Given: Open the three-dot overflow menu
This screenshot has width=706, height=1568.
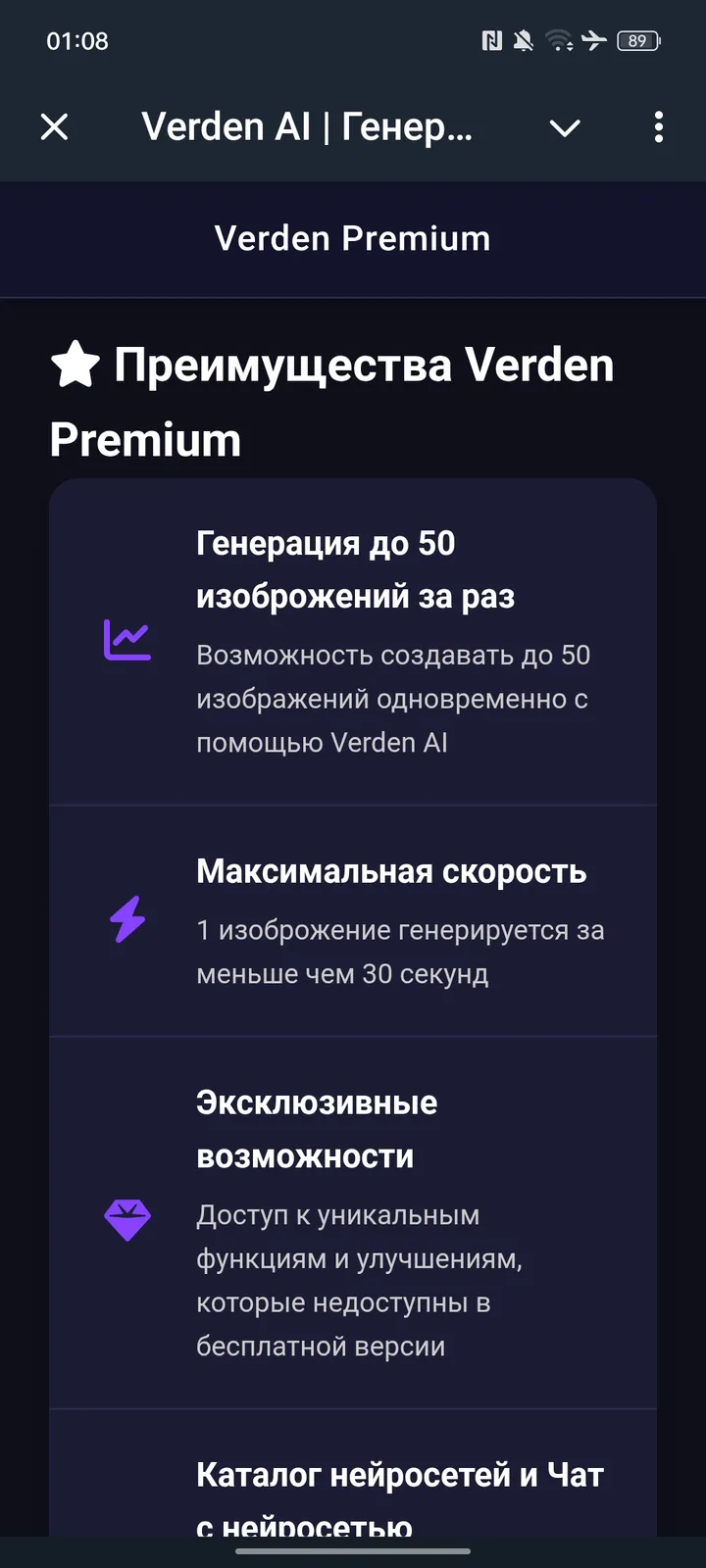Looking at the screenshot, I should click(x=658, y=127).
